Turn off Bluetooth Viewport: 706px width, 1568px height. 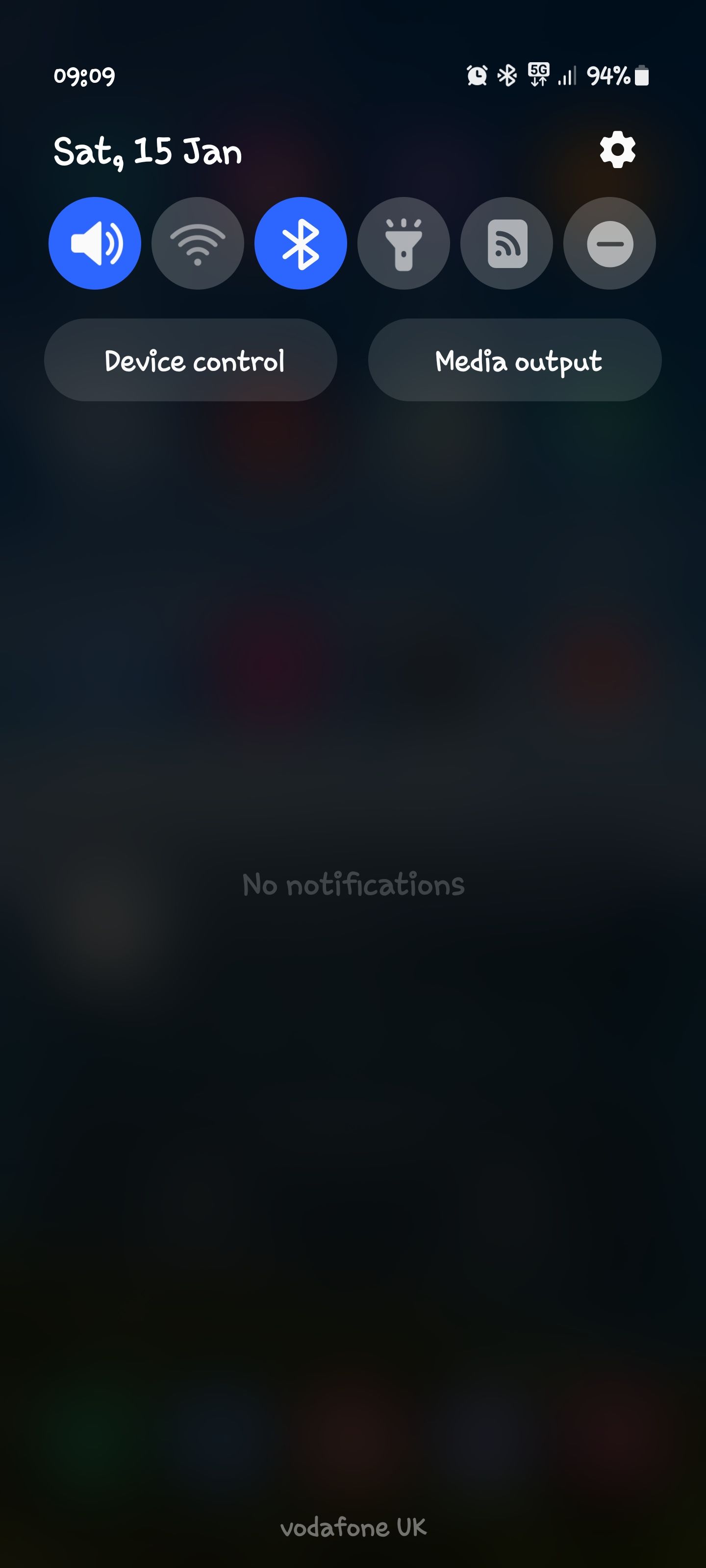(301, 244)
